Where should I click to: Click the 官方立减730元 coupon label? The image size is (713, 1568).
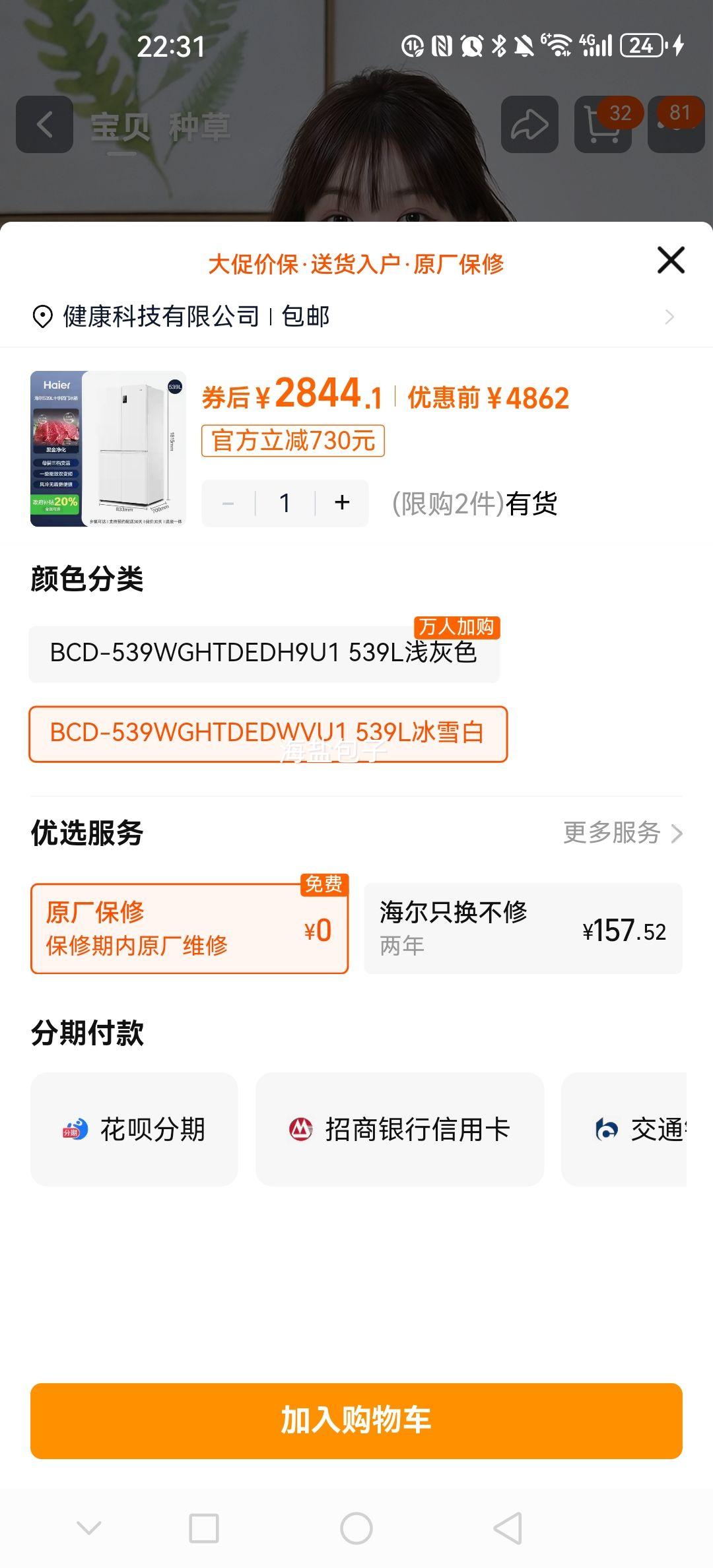click(293, 441)
